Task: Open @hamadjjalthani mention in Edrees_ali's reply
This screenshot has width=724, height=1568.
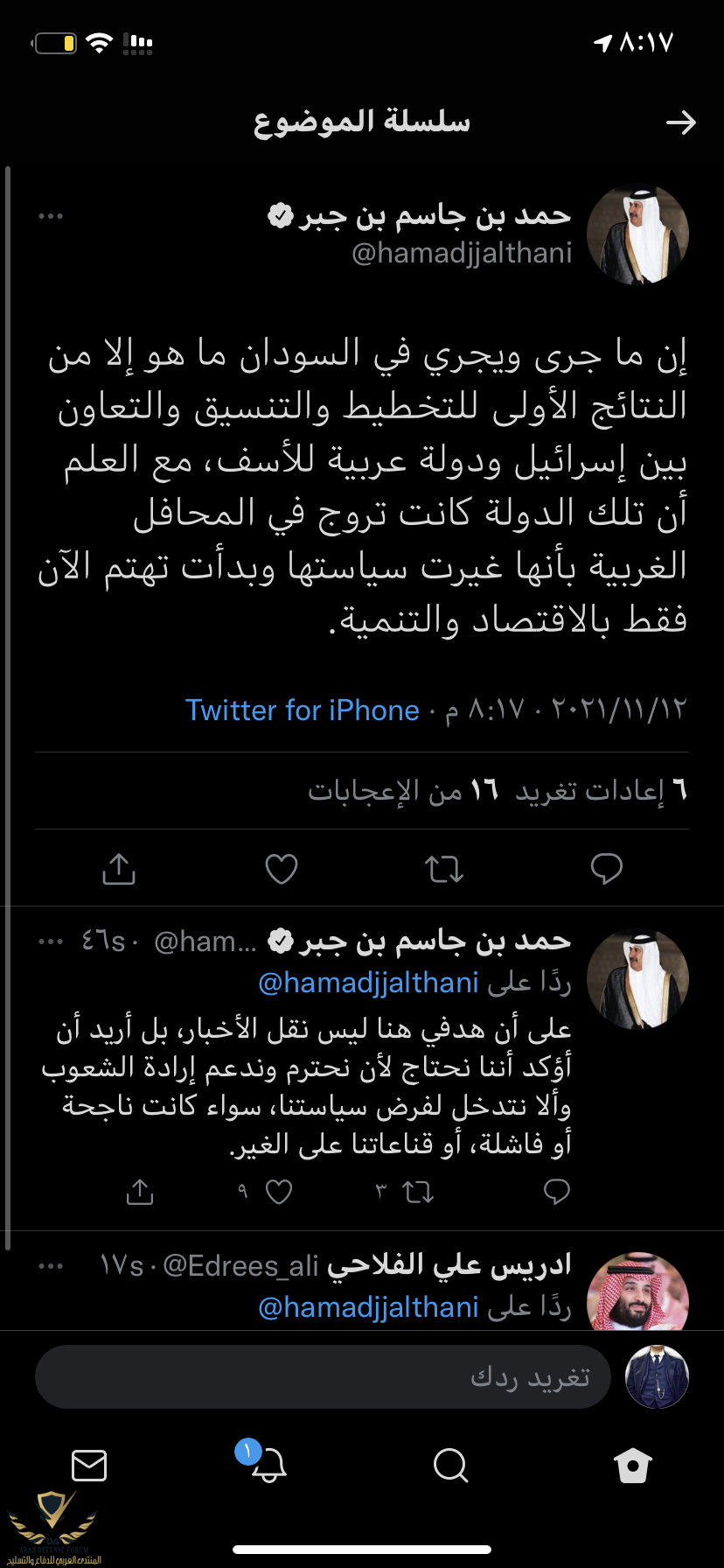Action: click(x=368, y=1307)
